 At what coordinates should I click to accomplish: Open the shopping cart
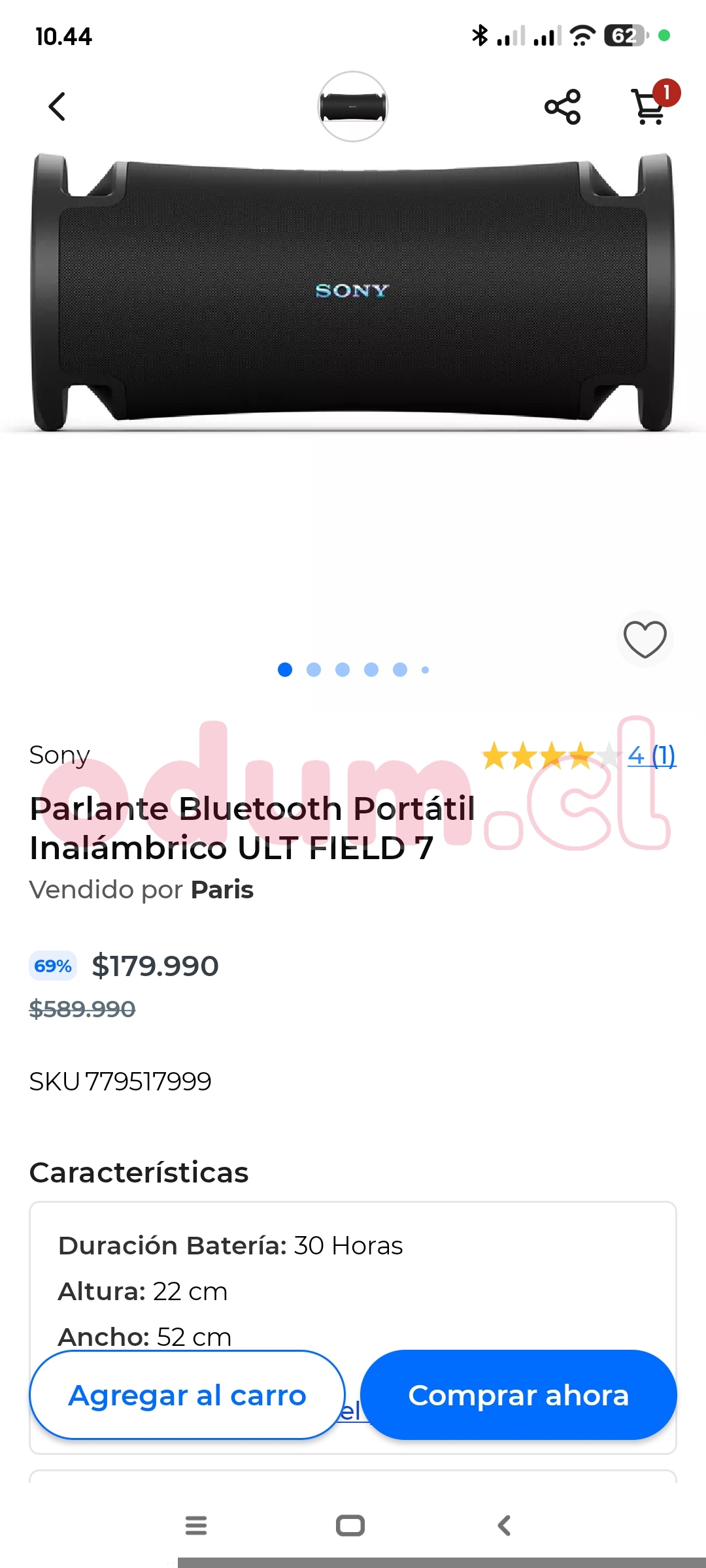tap(650, 106)
